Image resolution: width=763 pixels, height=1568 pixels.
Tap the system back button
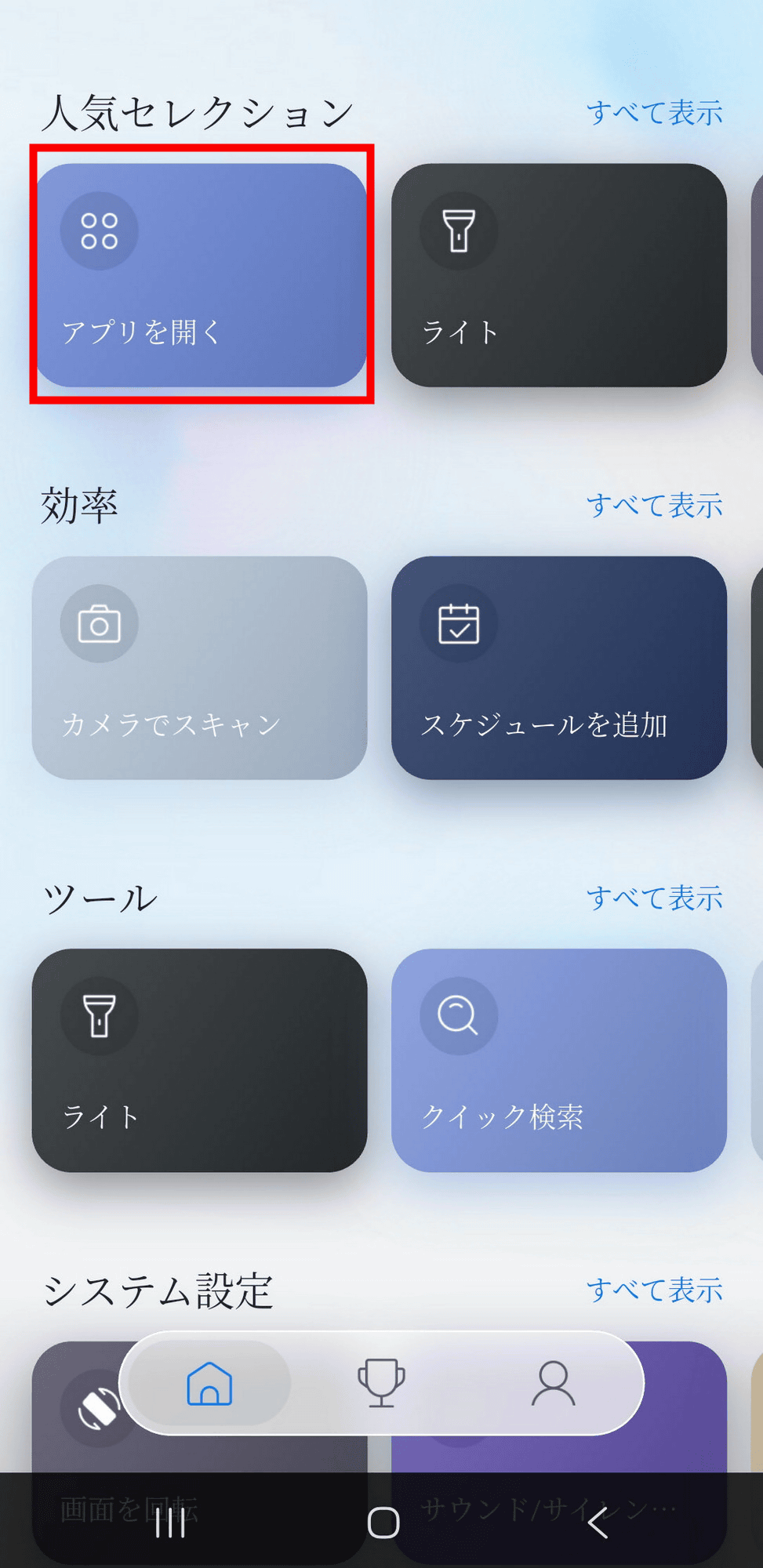(598, 1523)
